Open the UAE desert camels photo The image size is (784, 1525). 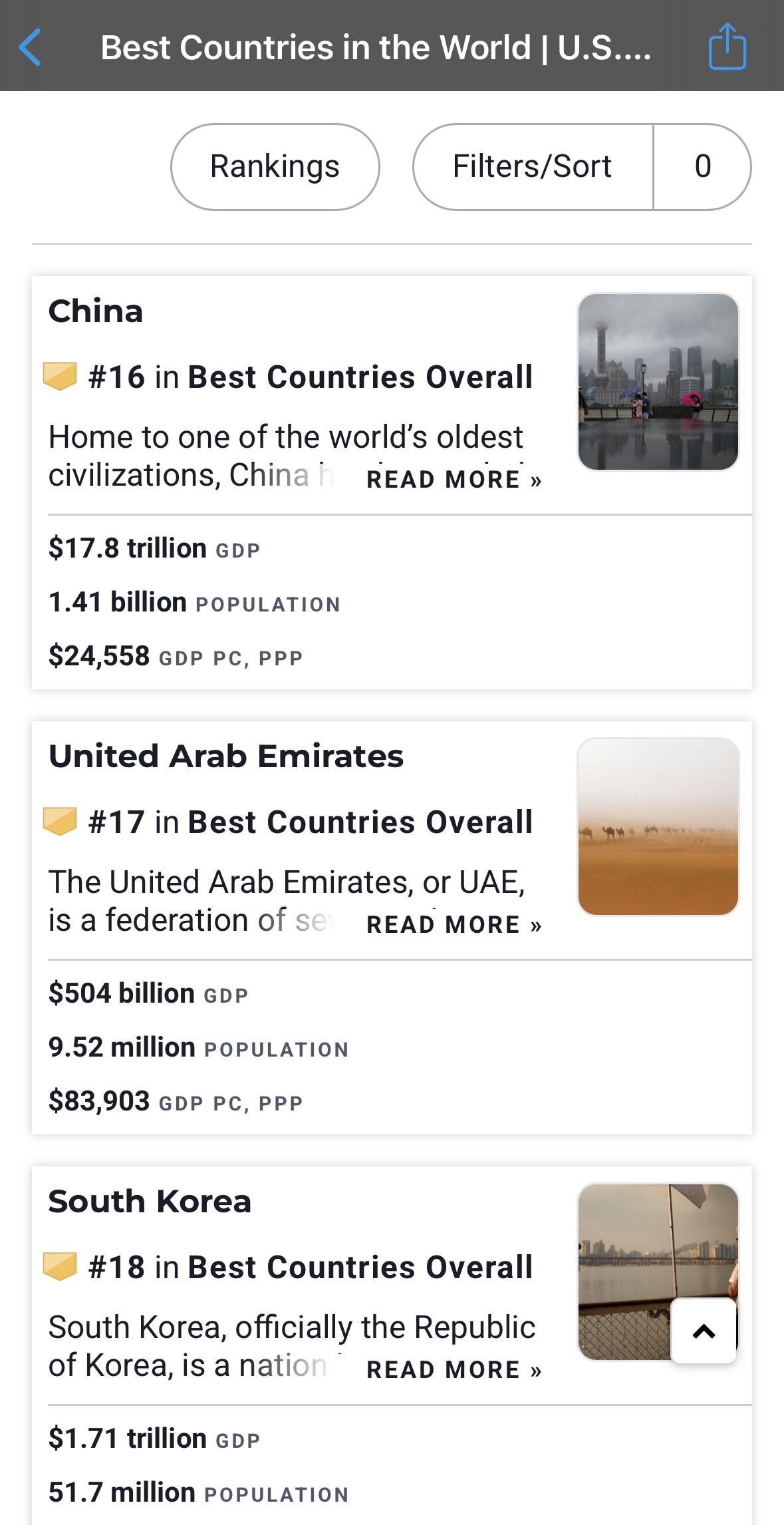(x=658, y=826)
